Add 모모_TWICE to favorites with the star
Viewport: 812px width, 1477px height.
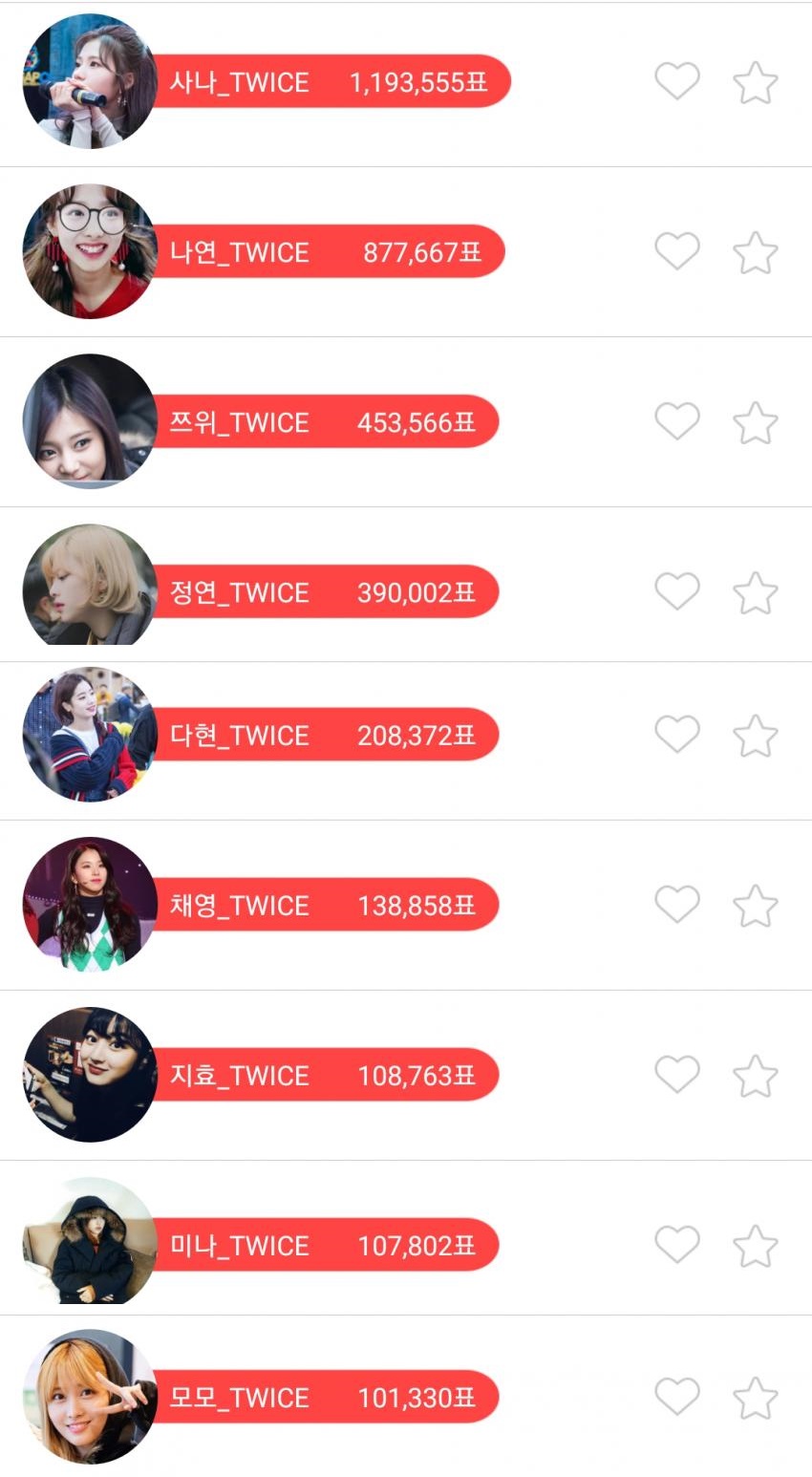point(756,1397)
